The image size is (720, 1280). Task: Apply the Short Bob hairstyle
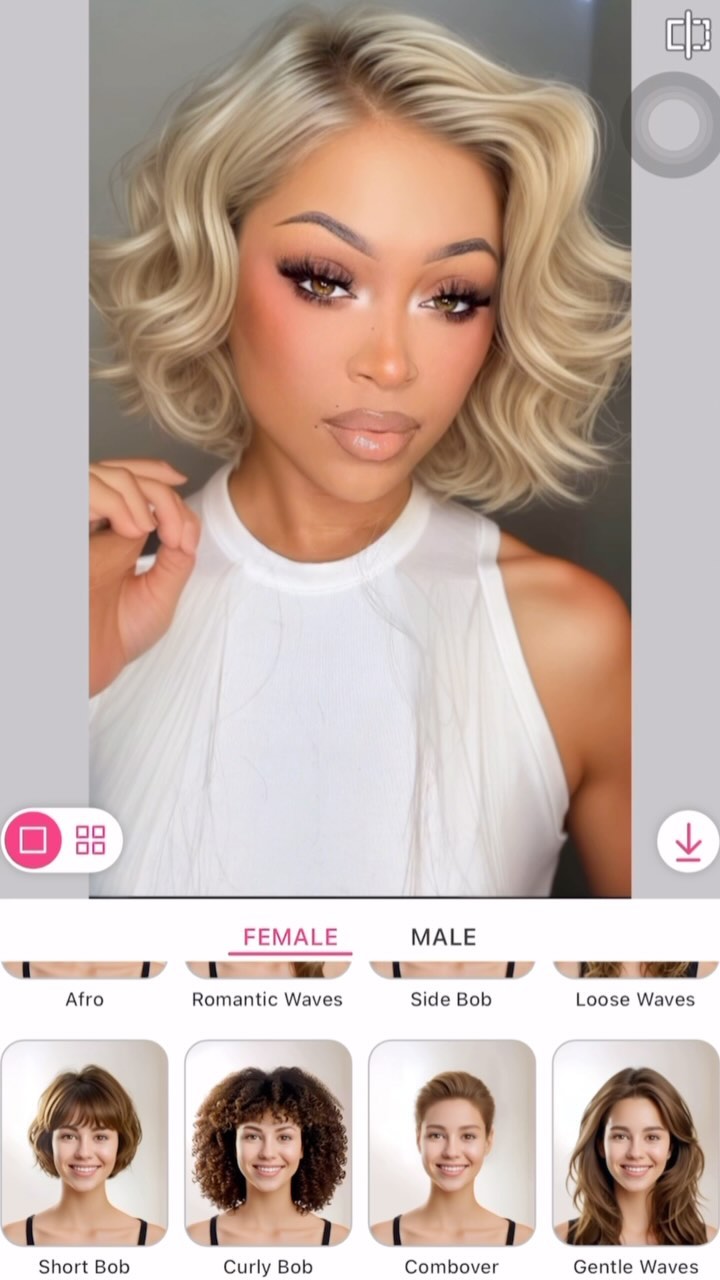[84, 1142]
